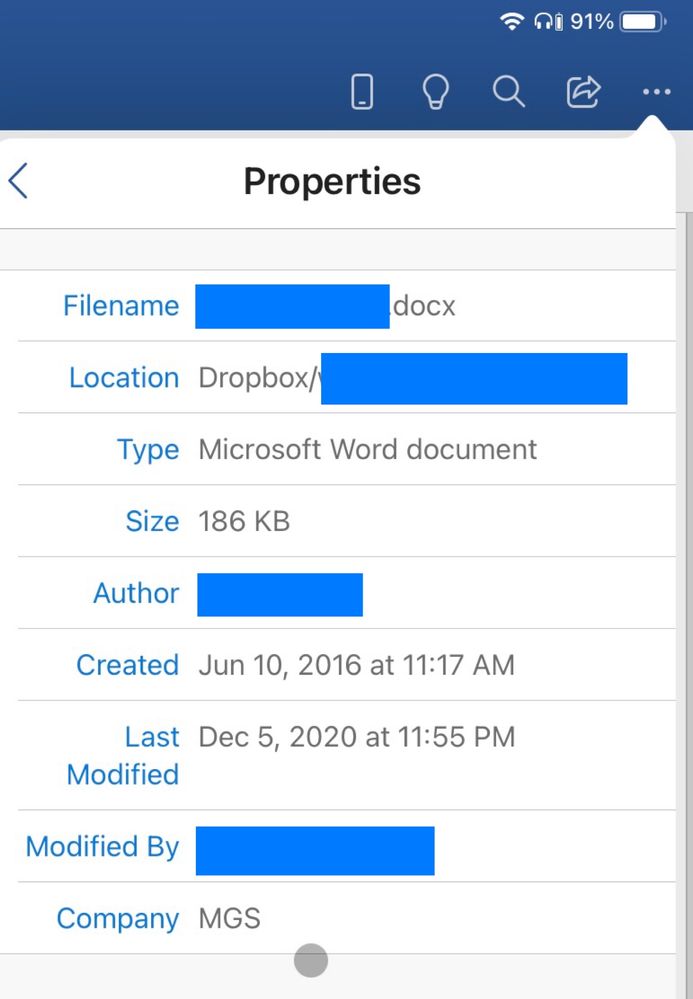The image size is (693, 999).
Task: Search within the document
Action: pyautogui.click(x=509, y=92)
